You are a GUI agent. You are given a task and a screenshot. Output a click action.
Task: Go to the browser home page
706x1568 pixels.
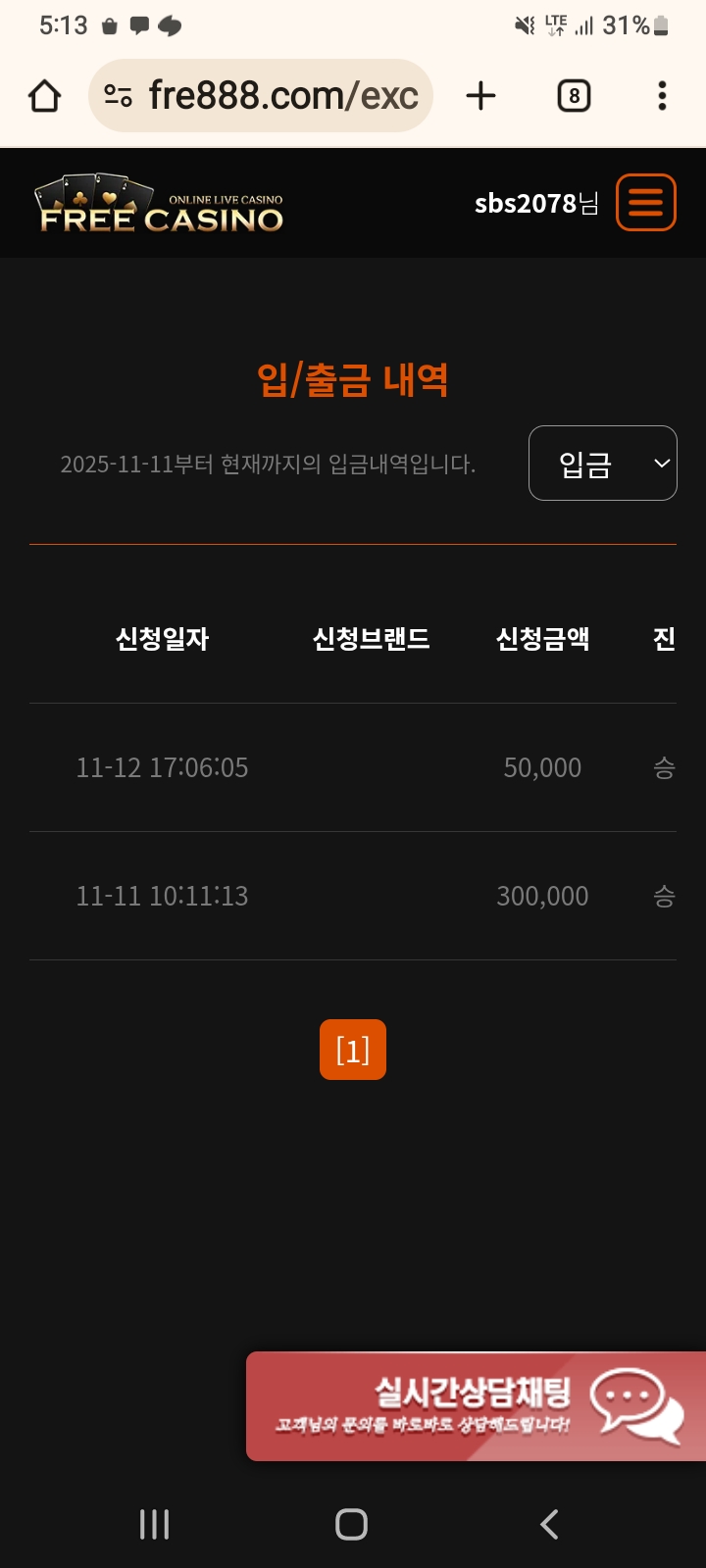[45, 96]
